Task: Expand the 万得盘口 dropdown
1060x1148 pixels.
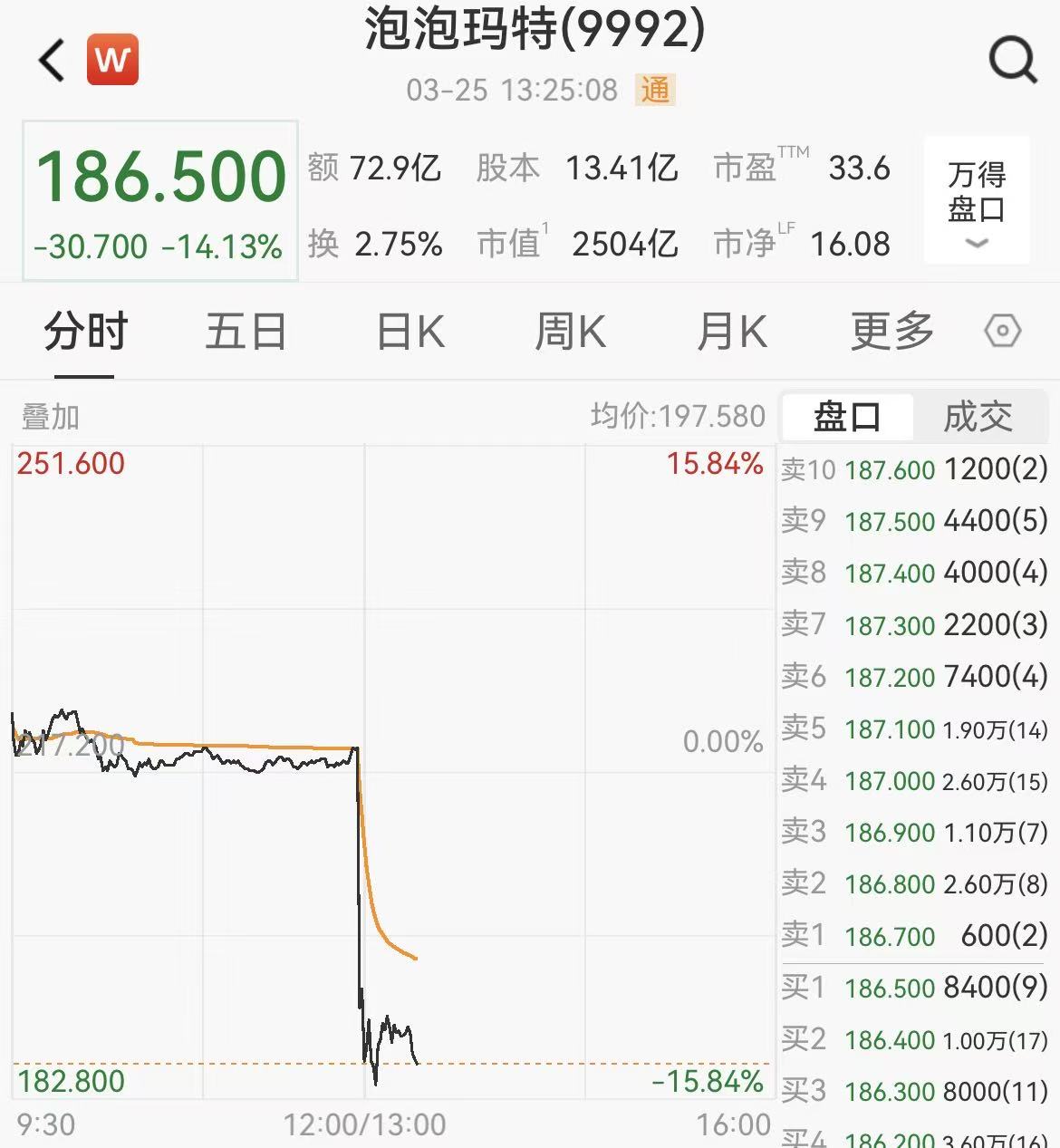Action: (x=977, y=200)
